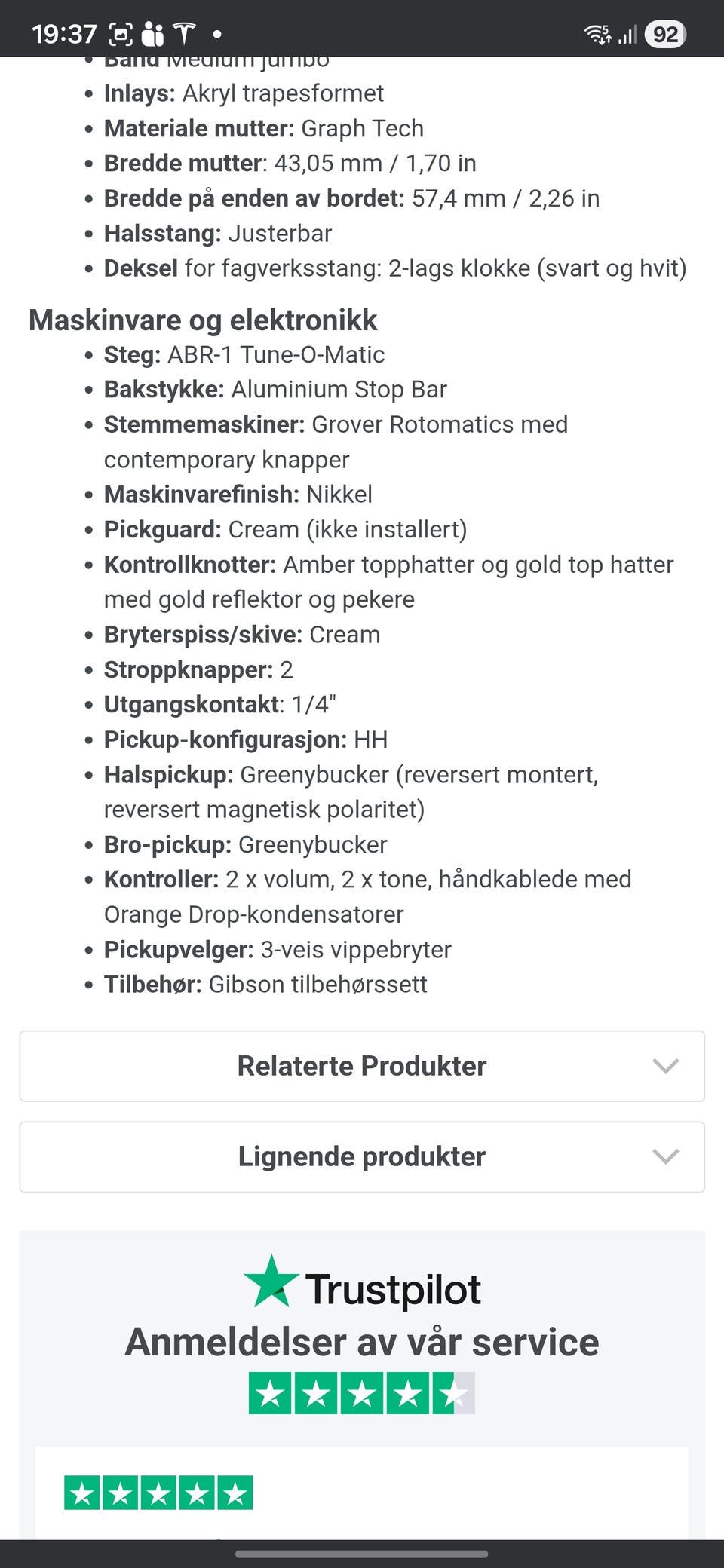Expand the Relaterte Produkter section
Screen dimensions: 724x1568
point(360,1066)
